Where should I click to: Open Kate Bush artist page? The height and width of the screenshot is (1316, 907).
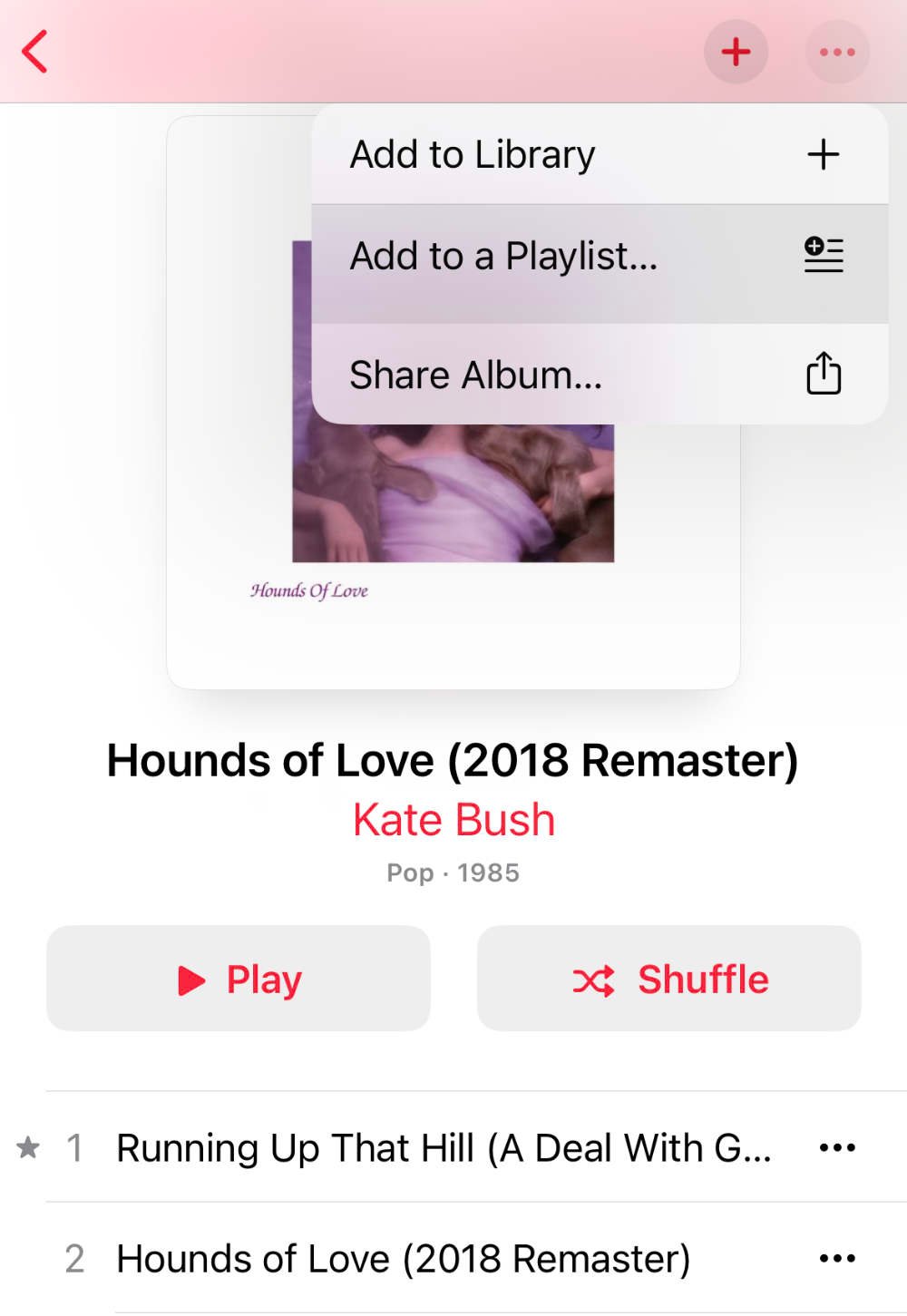click(x=453, y=820)
